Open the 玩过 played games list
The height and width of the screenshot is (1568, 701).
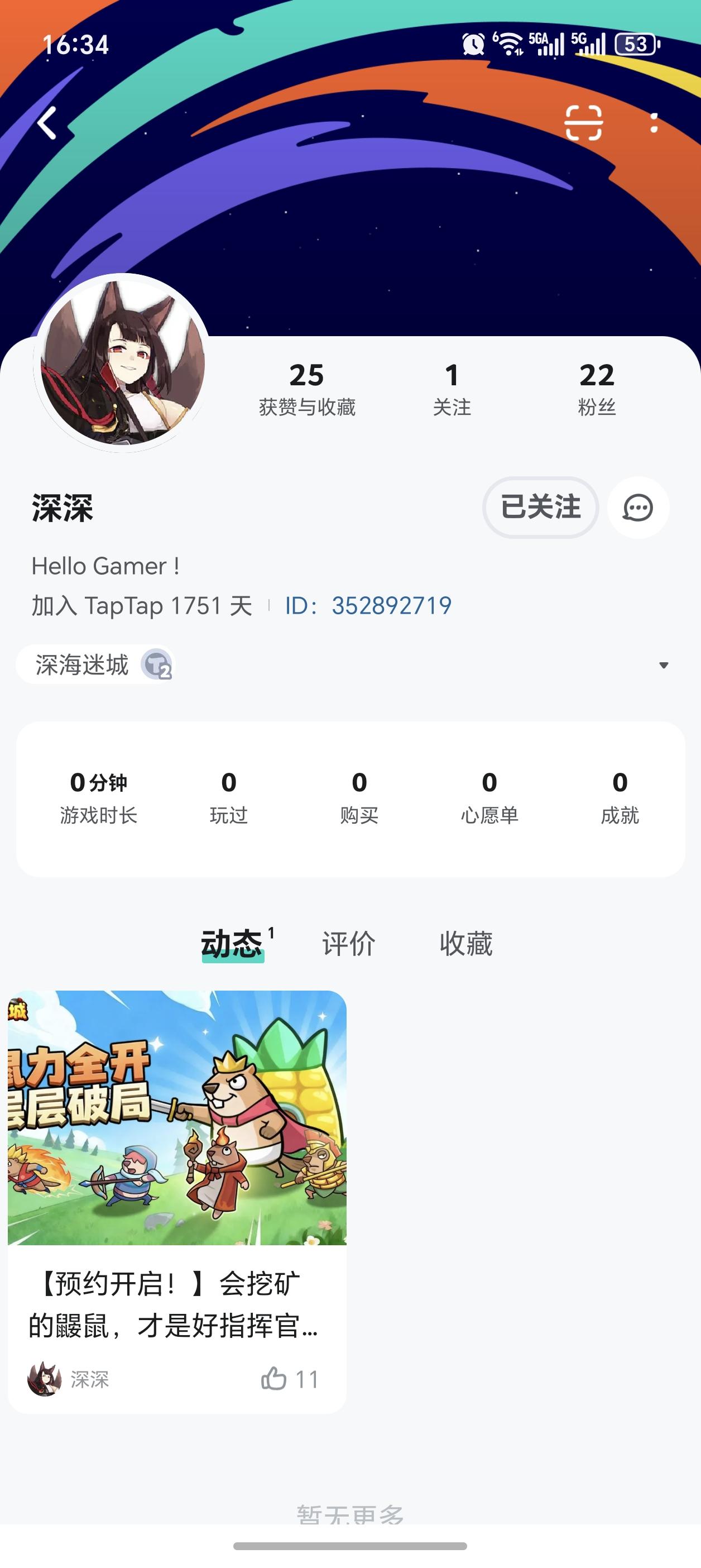click(229, 797)
